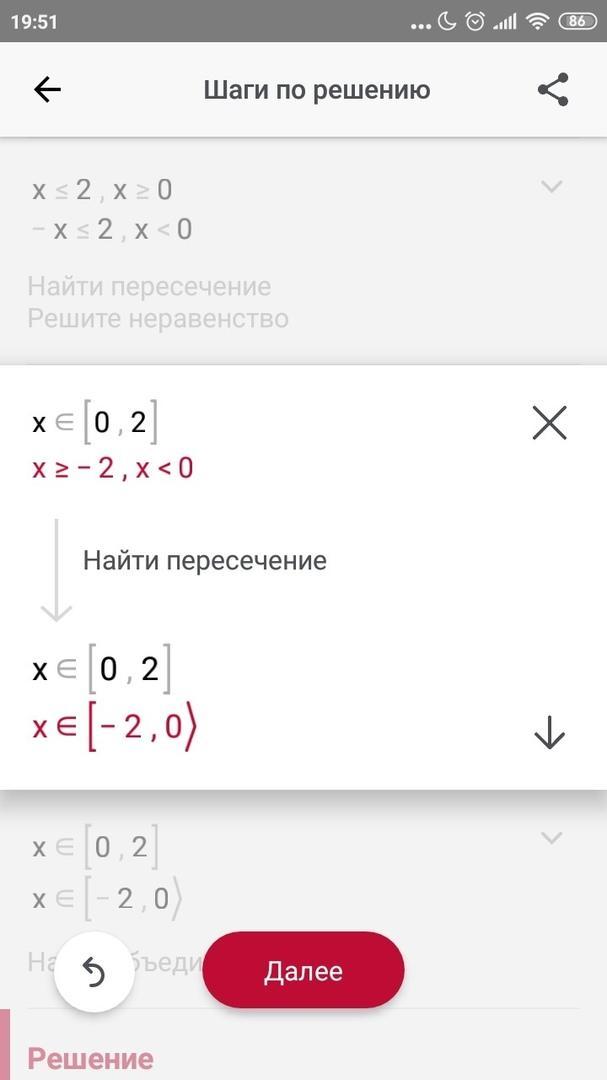Close the expanded step card

click(549, 422)
